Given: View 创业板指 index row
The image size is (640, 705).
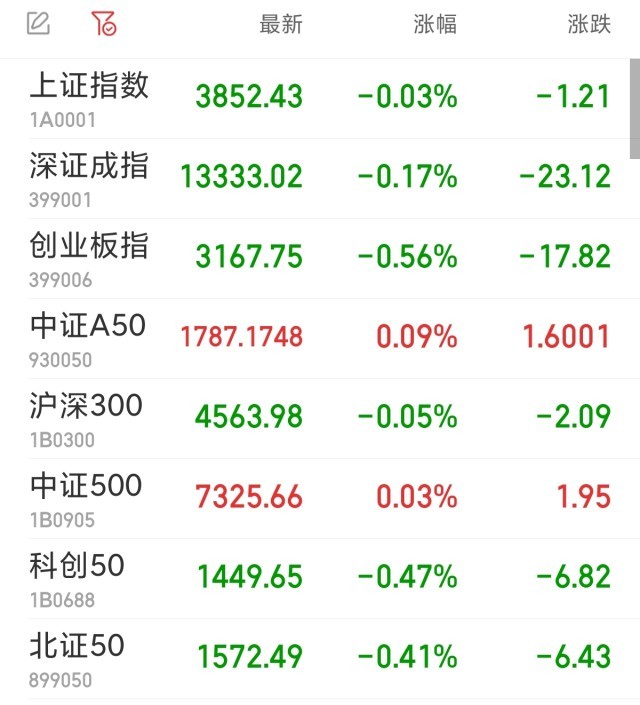Looking at the screenshot, I should tap(89, 256).
